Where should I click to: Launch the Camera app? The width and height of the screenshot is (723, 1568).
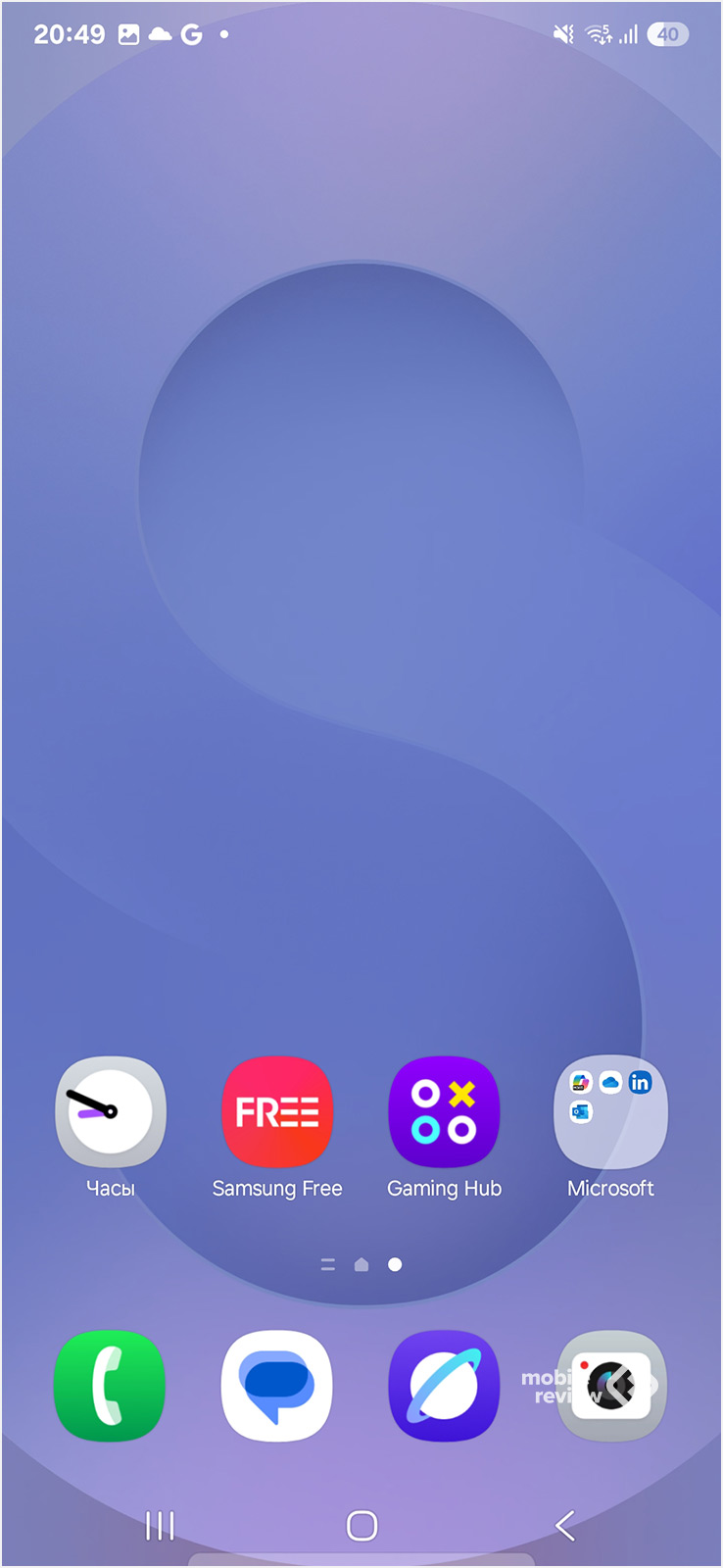coord(611,1386)
